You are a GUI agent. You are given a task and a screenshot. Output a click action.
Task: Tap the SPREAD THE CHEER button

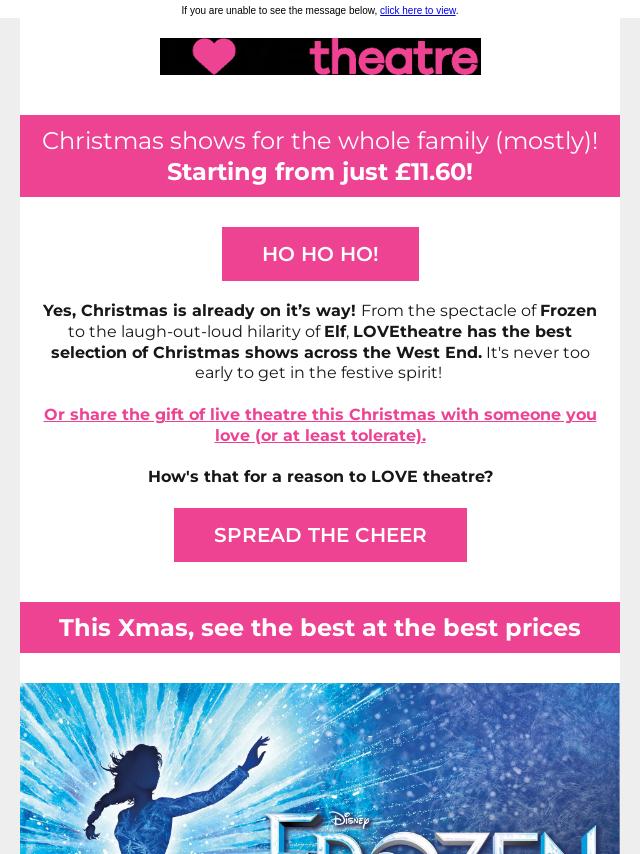(x=320, y=535)
